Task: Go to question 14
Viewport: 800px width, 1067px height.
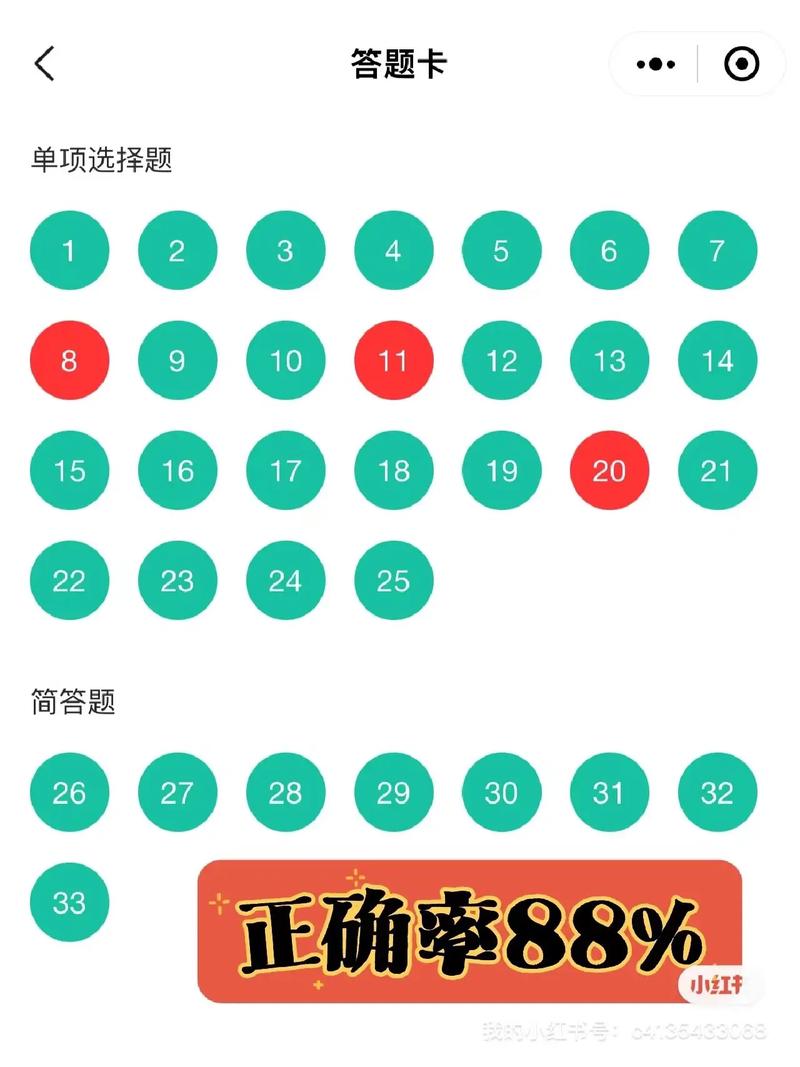Action: tap(717, 360)
